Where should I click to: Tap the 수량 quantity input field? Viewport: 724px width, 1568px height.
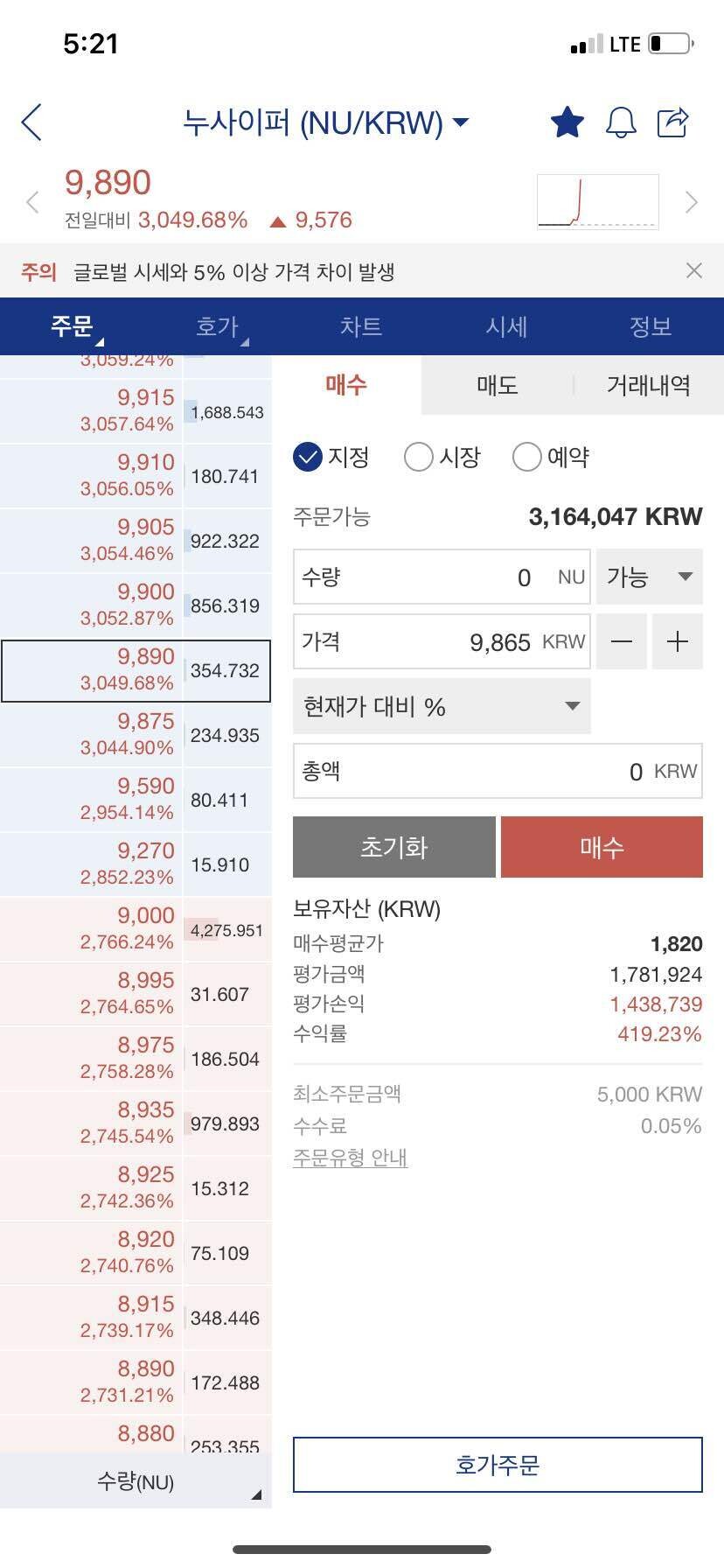pyautogui.click(x=441, y=577)
